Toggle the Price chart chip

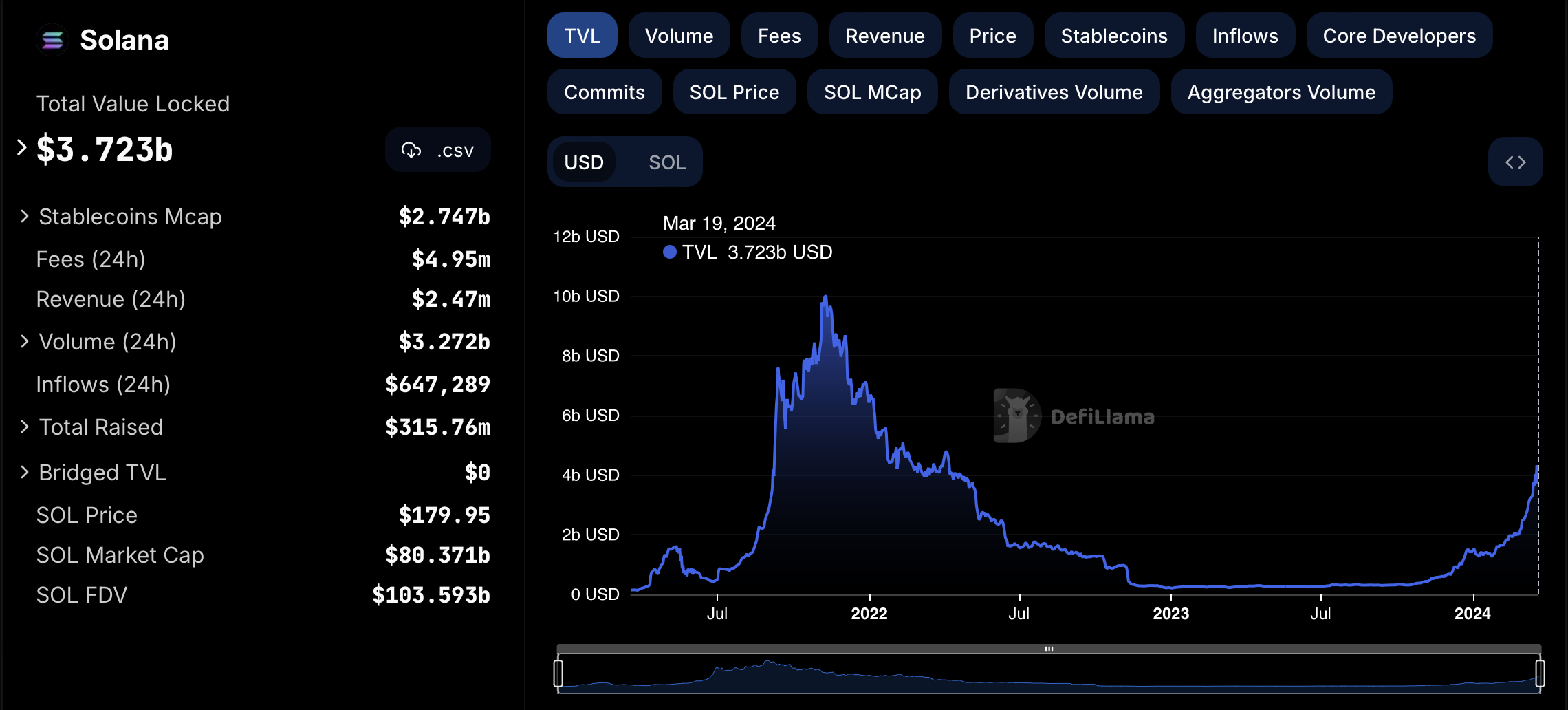(992, 36)
